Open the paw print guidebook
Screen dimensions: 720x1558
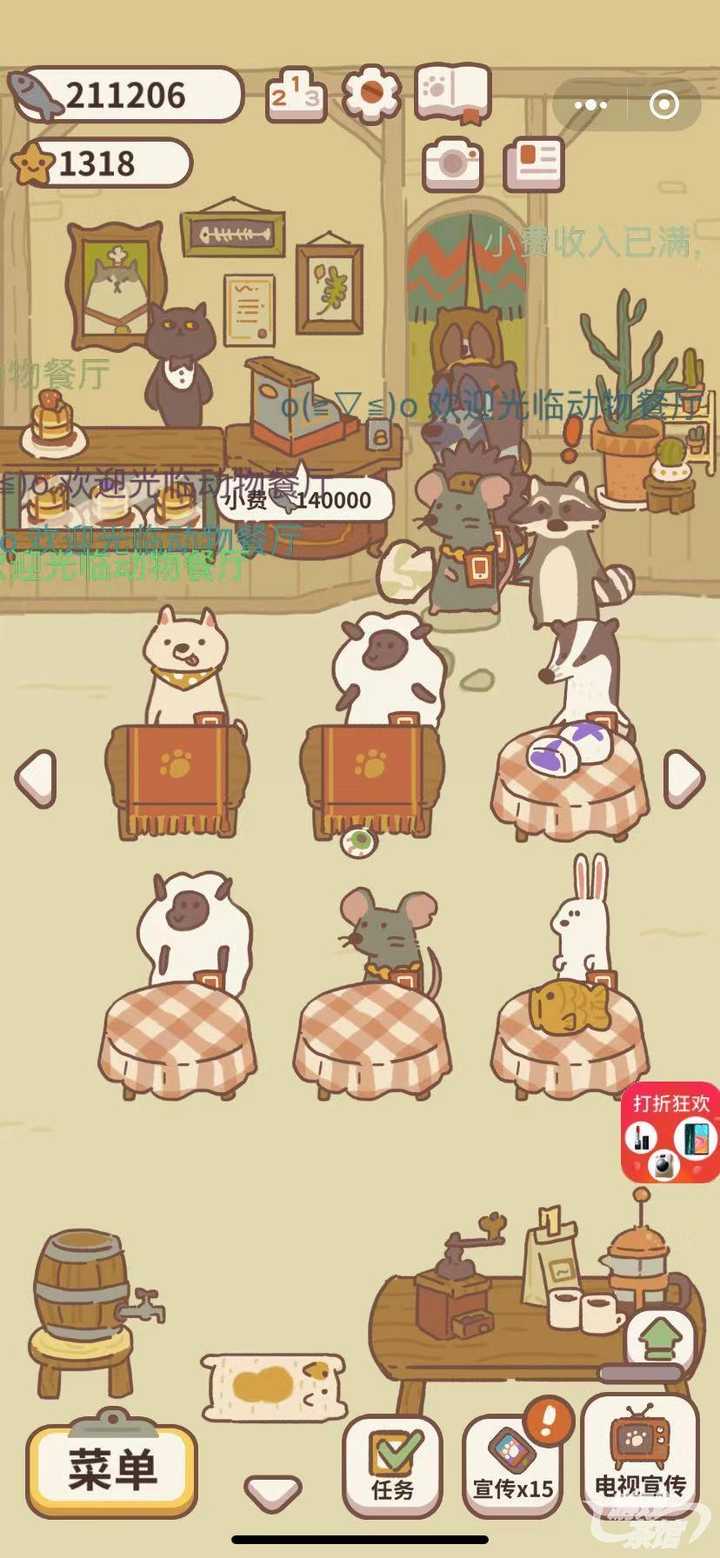(x=452, y=93)
